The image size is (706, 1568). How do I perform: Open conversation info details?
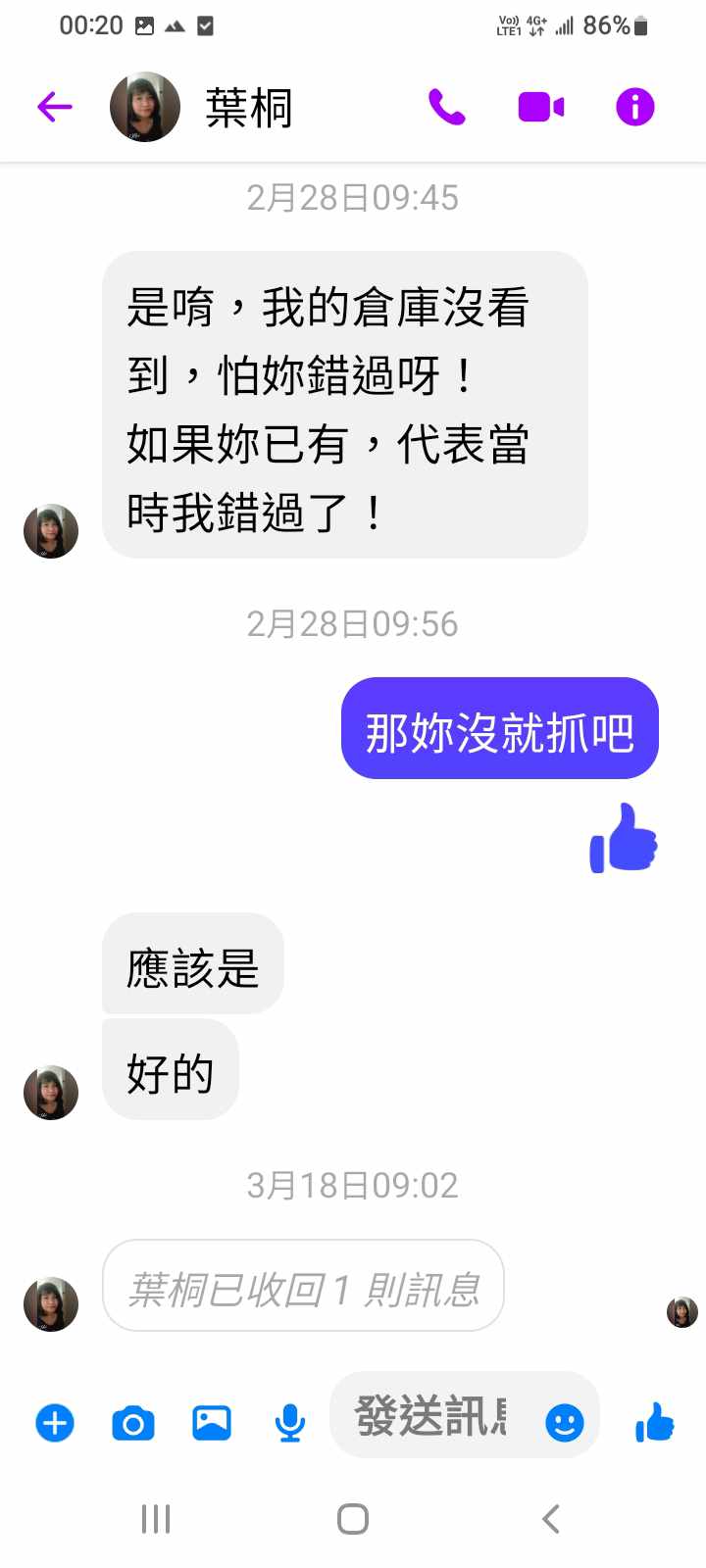tap(634, 107)
